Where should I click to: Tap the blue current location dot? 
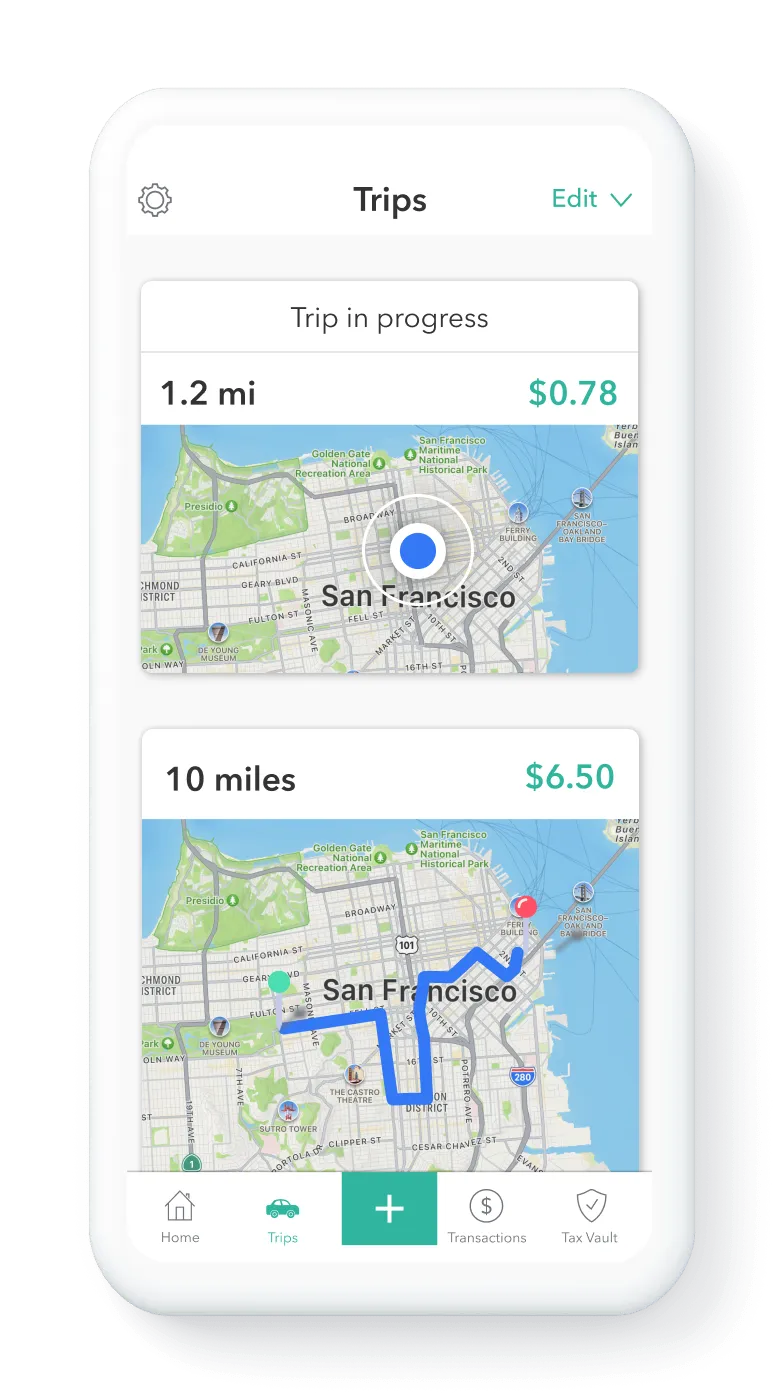417,548
